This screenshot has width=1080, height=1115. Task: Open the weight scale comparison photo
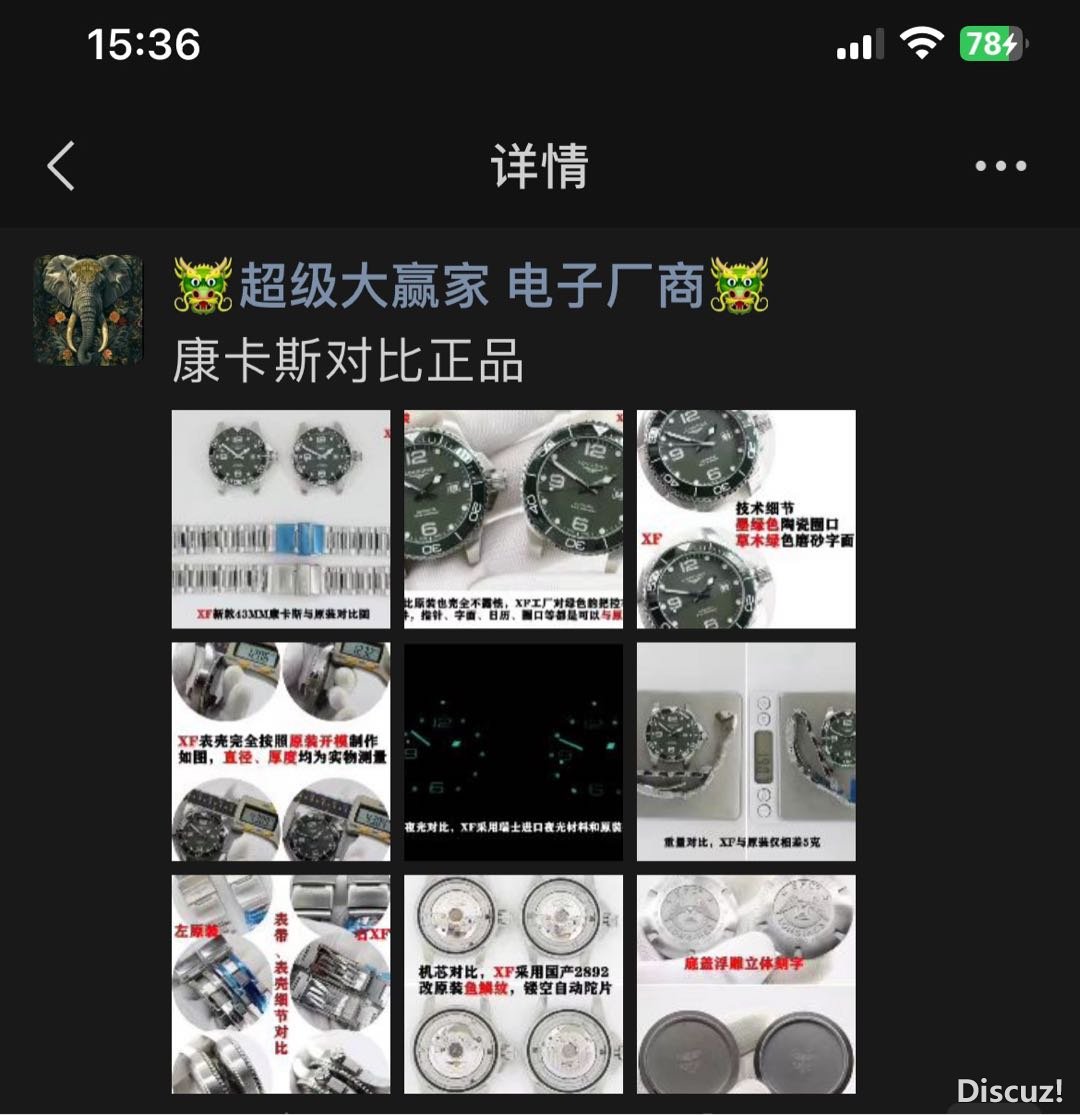point(746,751)
